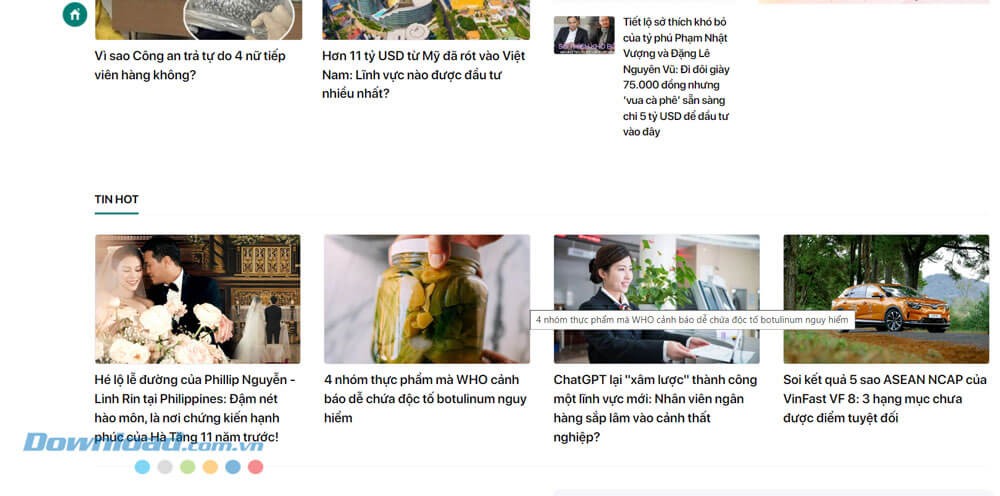Read Phillip Nguyễn - Linh Rin wedding article

[x=195, y=408]
